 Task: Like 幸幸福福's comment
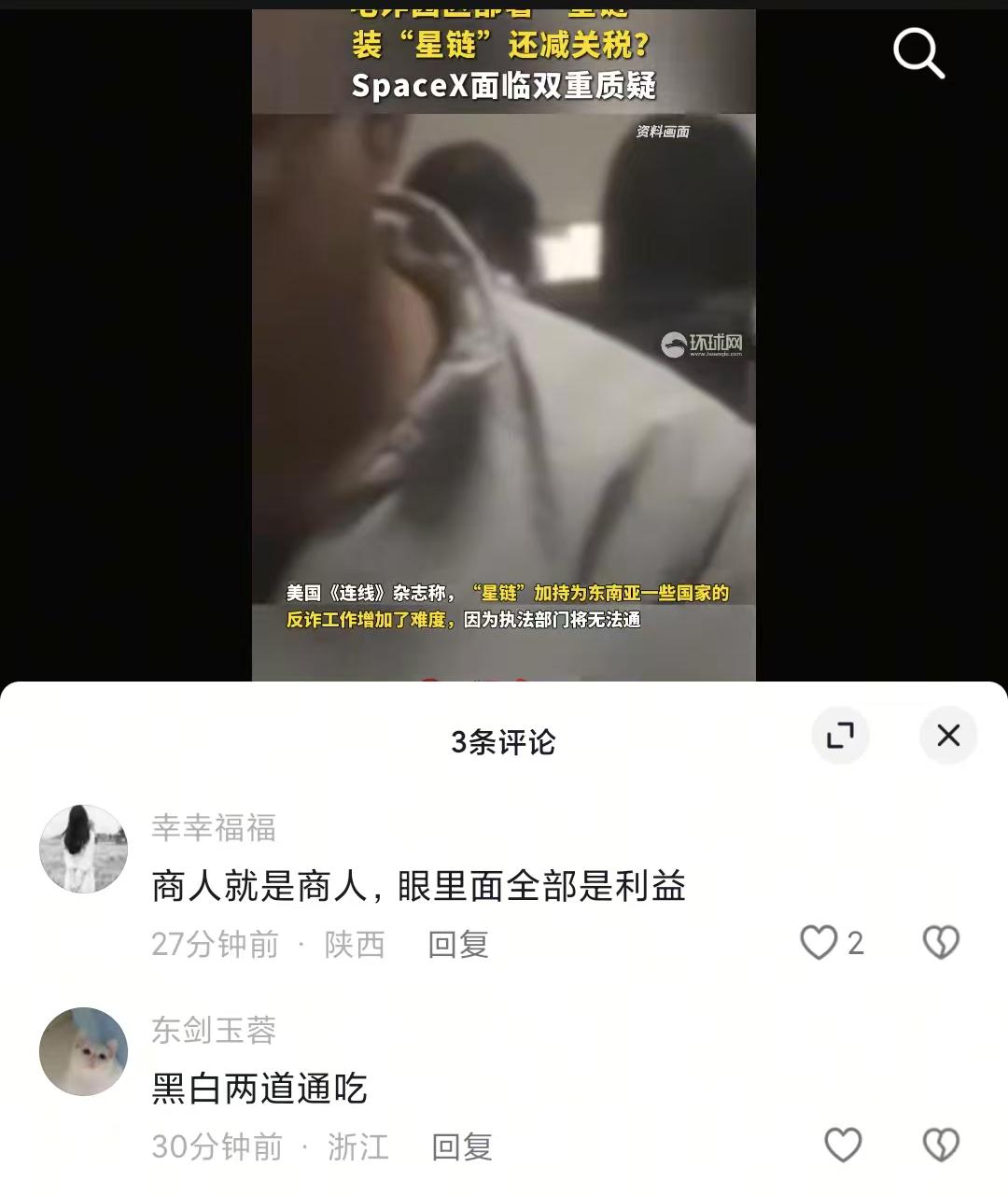tap(819, 943)
